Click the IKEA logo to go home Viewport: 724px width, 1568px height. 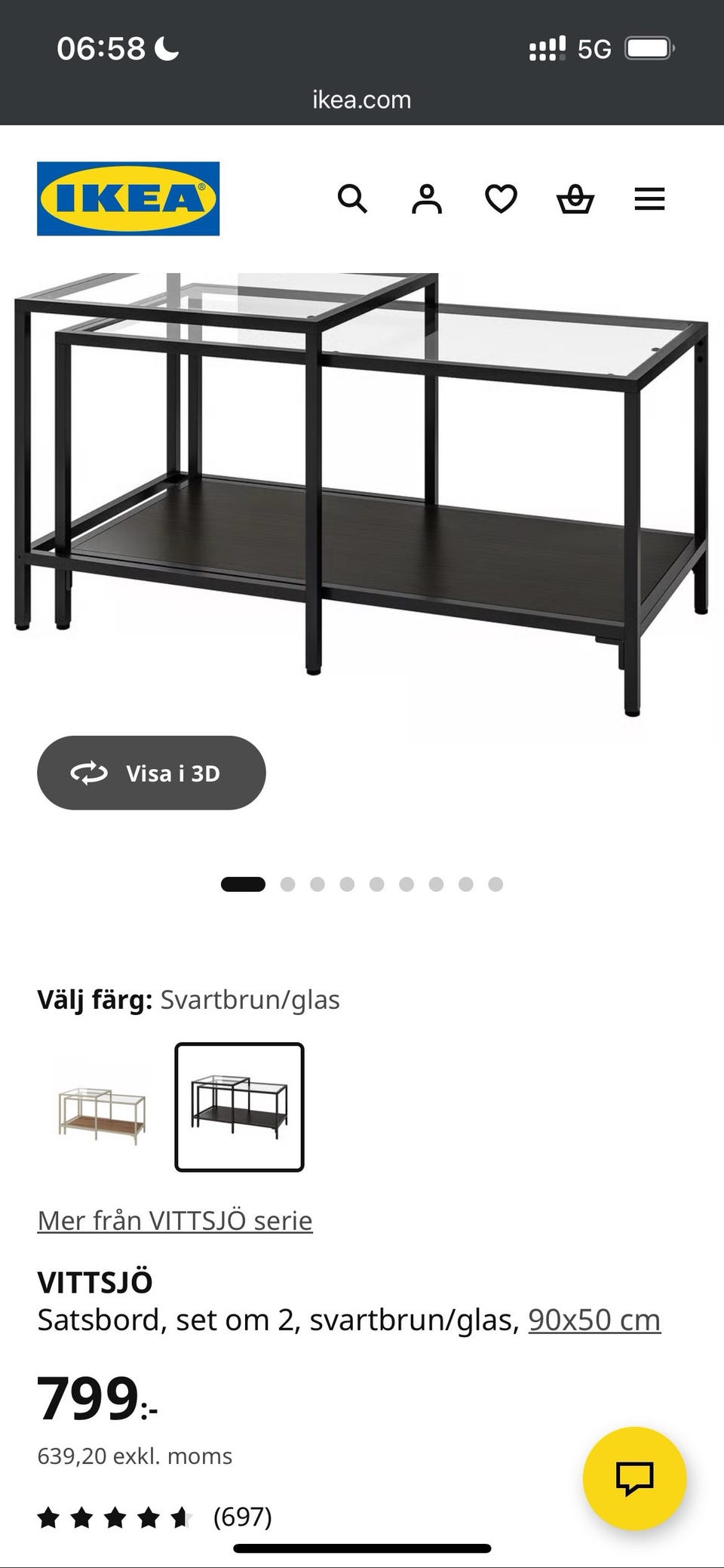(x=128, y=198)
